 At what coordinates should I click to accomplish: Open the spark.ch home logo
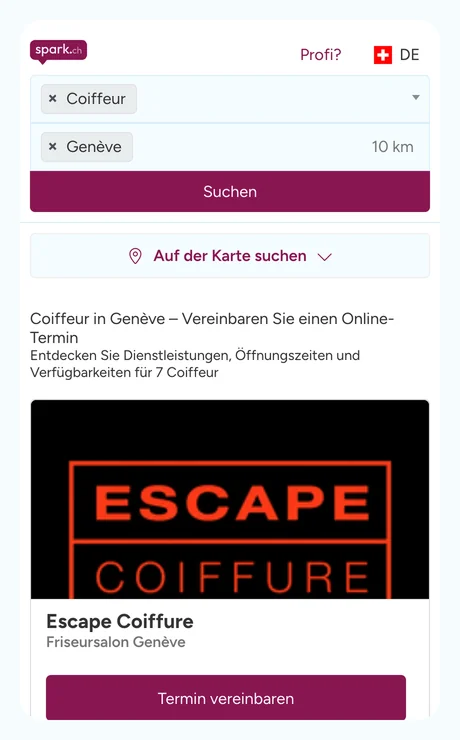pos(59,51)
